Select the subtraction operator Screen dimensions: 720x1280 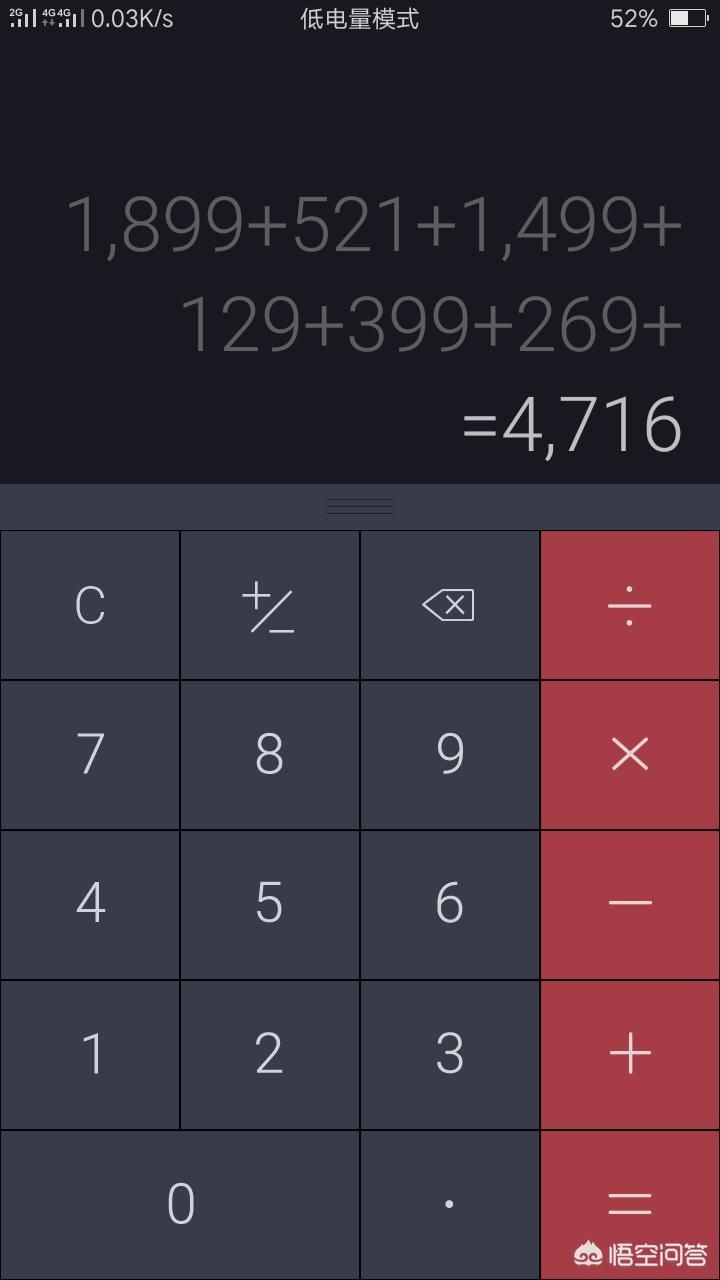630,905
